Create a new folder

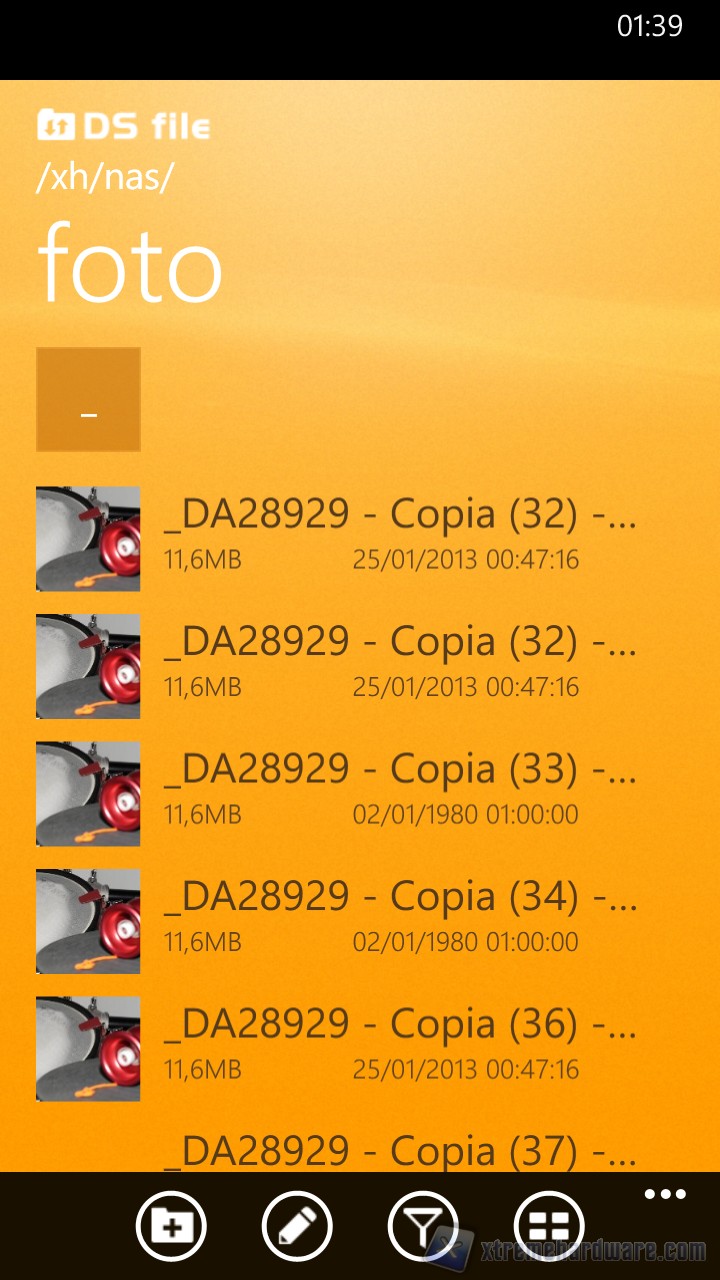pyautogui.click(x=171, y=1226)
